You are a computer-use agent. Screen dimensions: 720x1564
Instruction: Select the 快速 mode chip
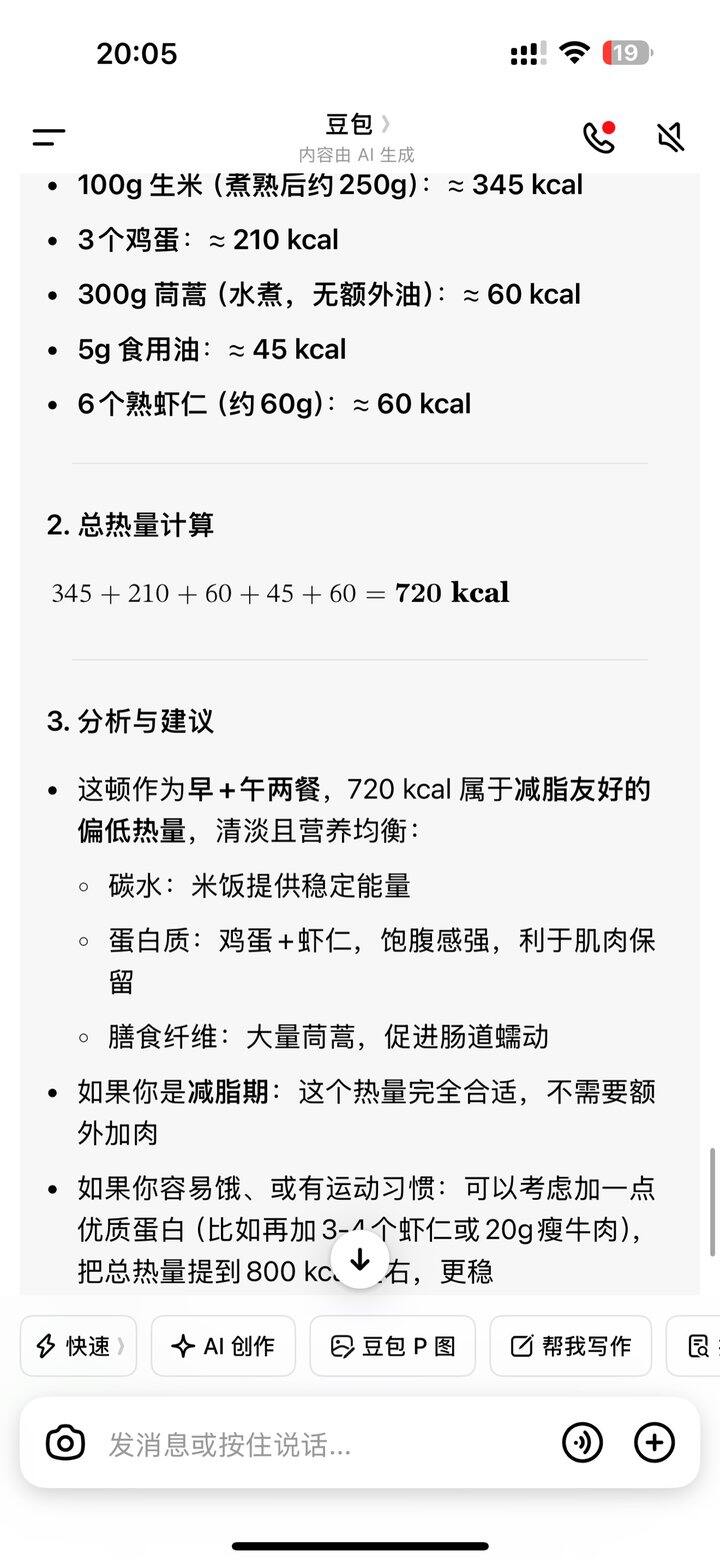click(78, 1346)
